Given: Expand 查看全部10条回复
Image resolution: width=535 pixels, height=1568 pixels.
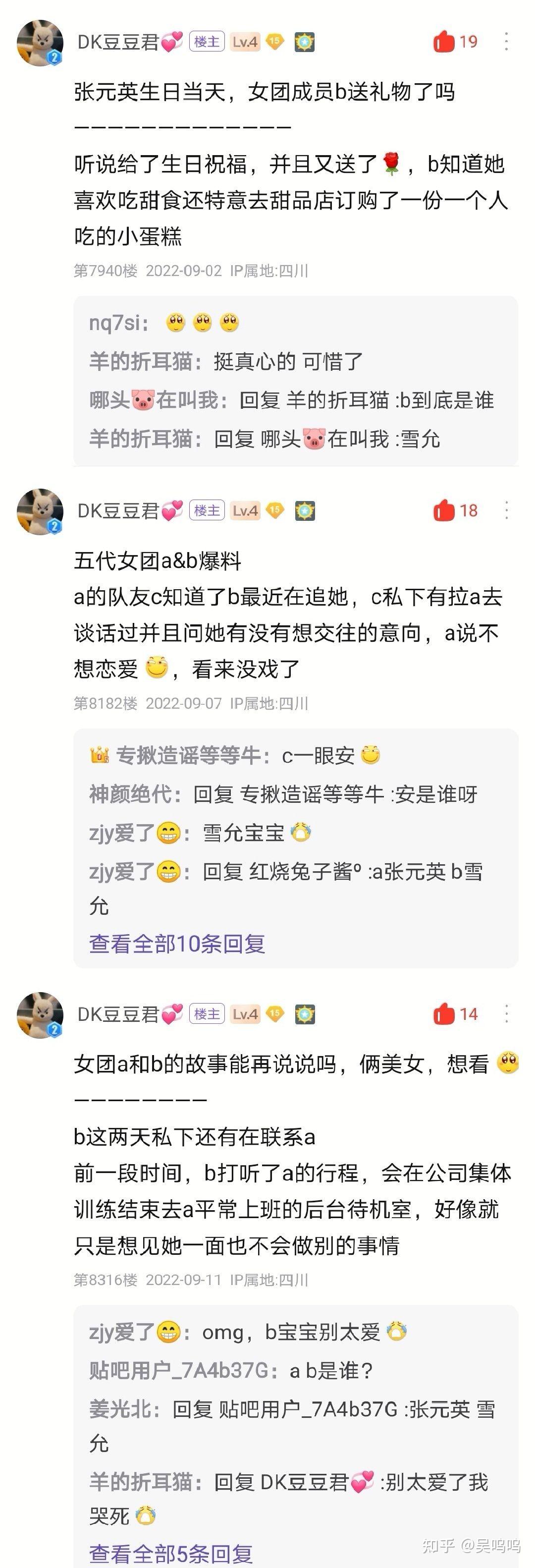Looking at the screenshot, I should point(177,944).
